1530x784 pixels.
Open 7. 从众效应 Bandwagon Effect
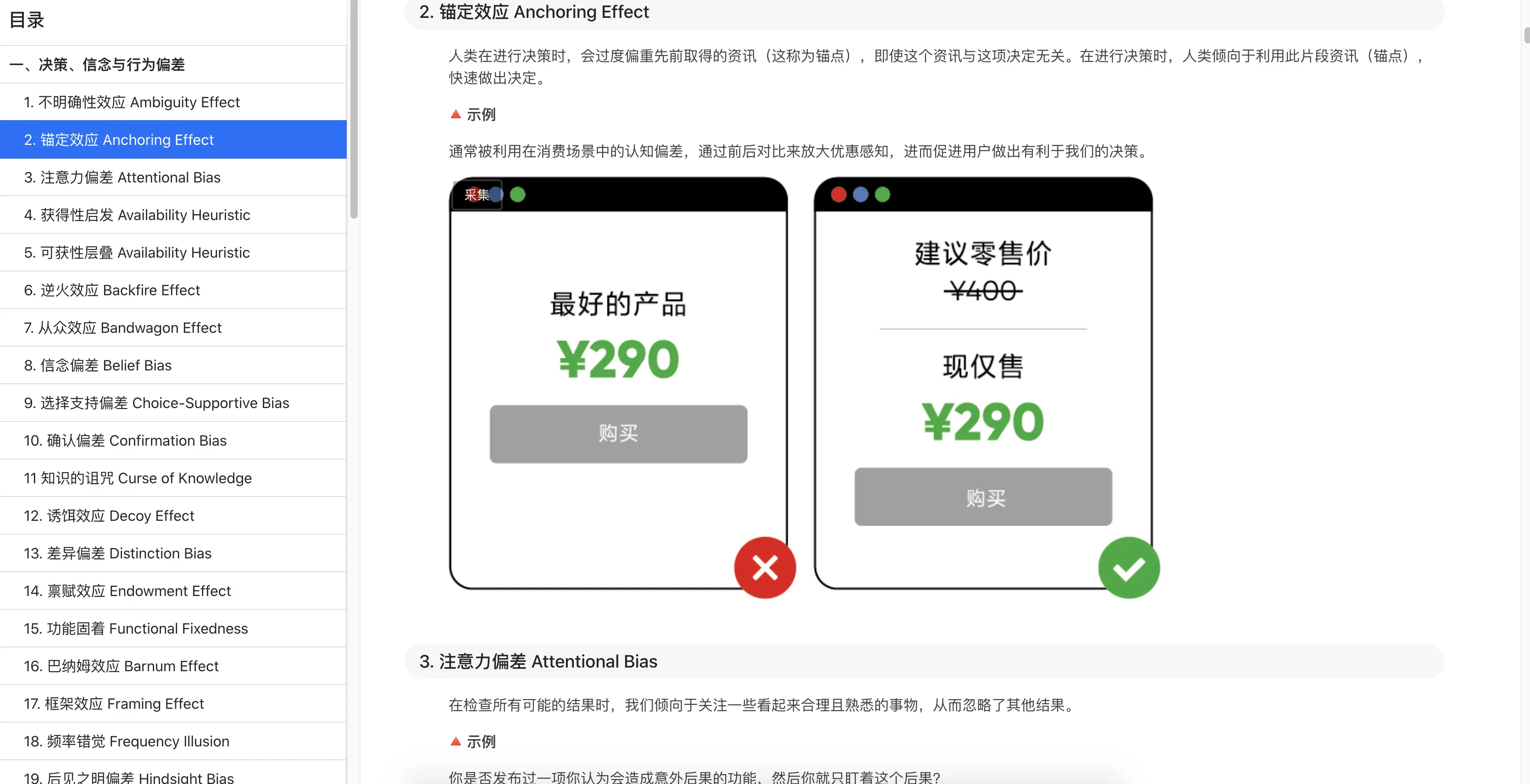point(122,328)
